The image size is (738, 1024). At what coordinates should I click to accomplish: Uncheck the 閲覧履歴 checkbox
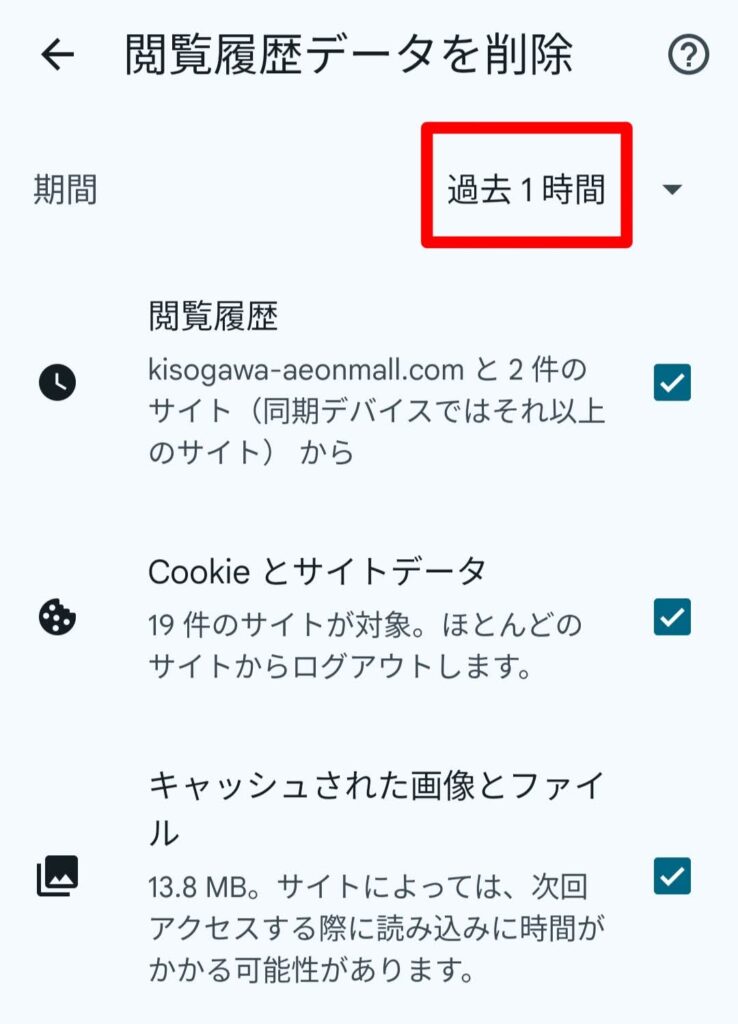[672, 382]
